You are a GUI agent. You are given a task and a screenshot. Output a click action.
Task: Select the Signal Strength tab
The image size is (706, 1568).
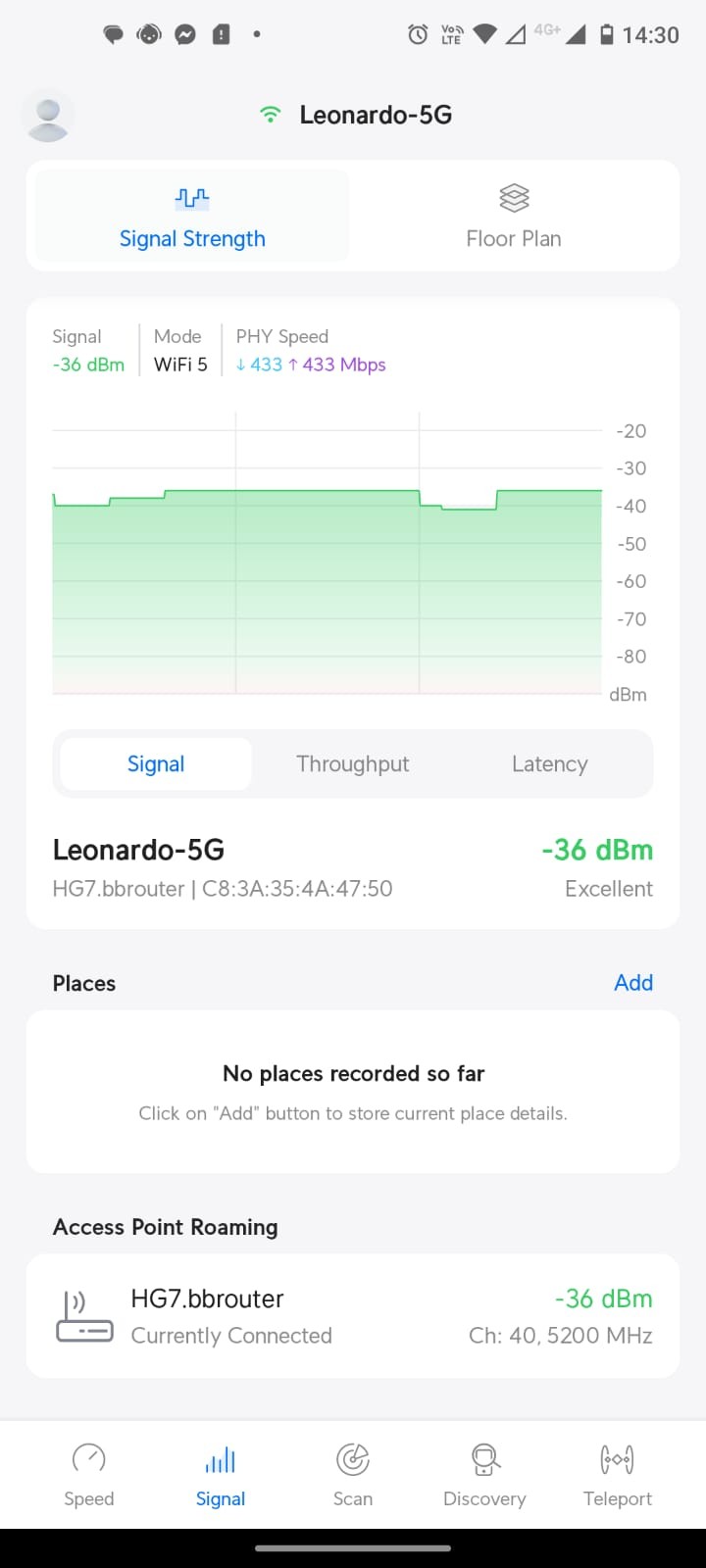tap(192, 217)
